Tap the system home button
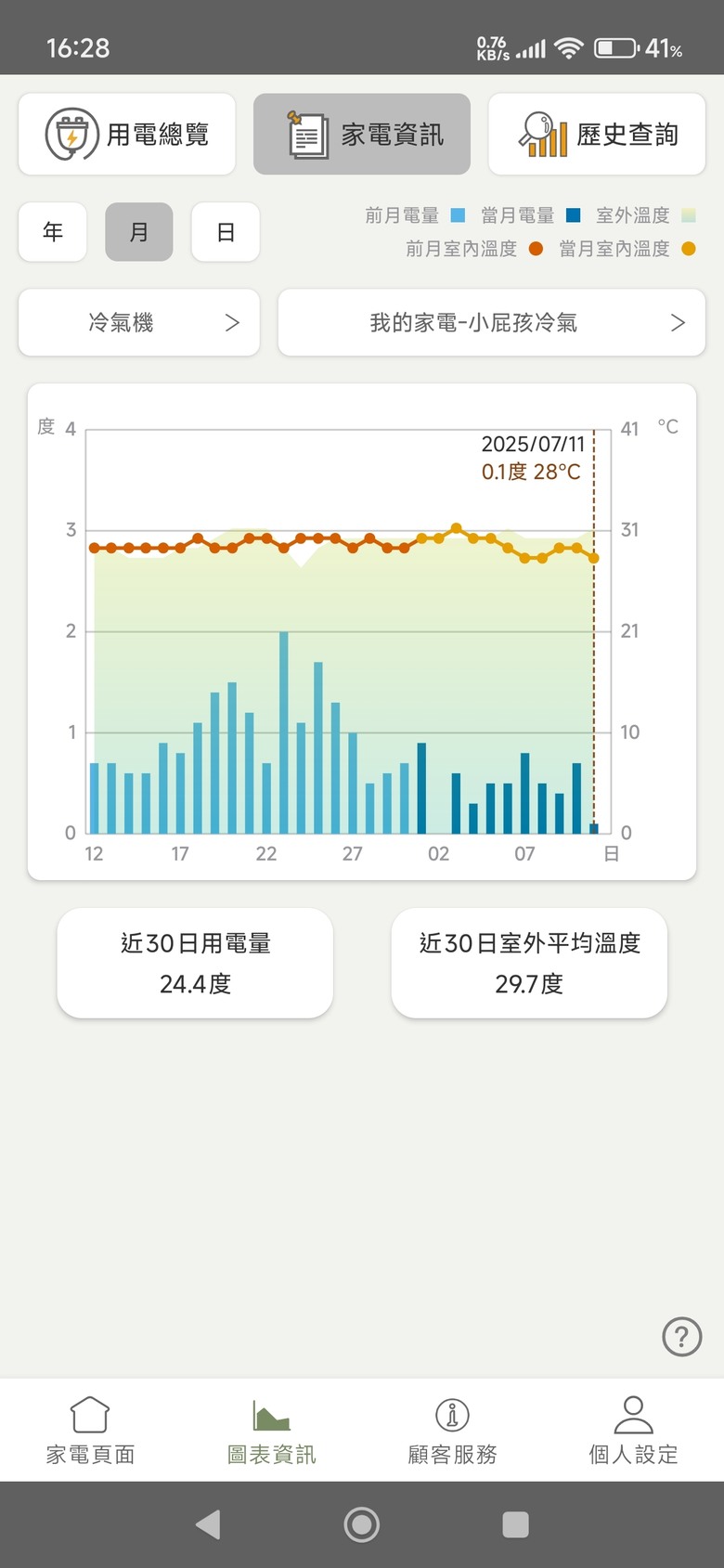 [362, 1524]
